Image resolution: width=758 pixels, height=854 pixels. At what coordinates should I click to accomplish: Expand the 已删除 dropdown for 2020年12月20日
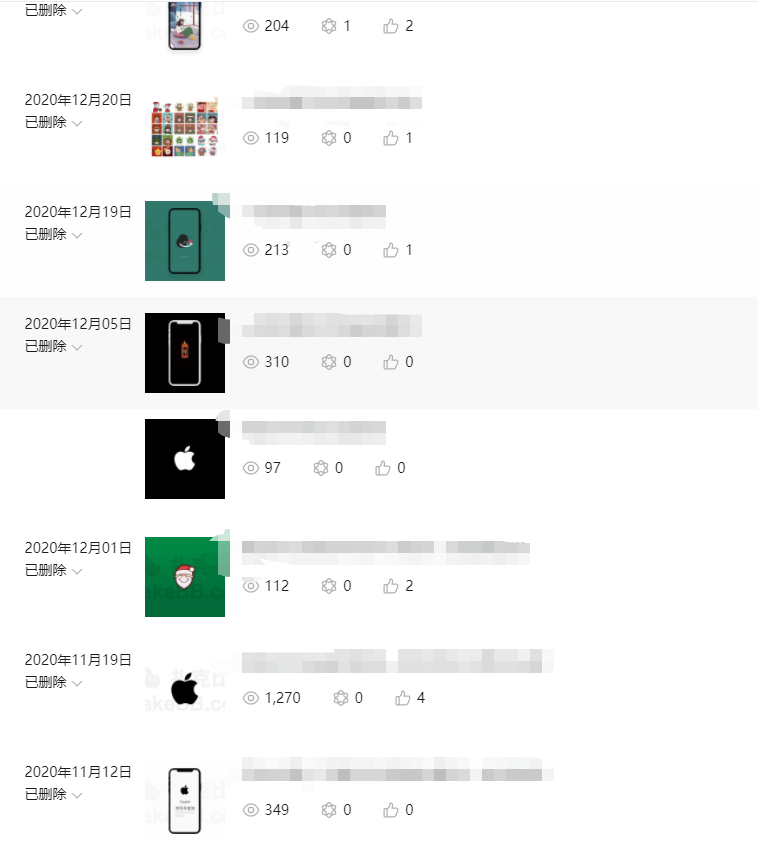point(77,123)
